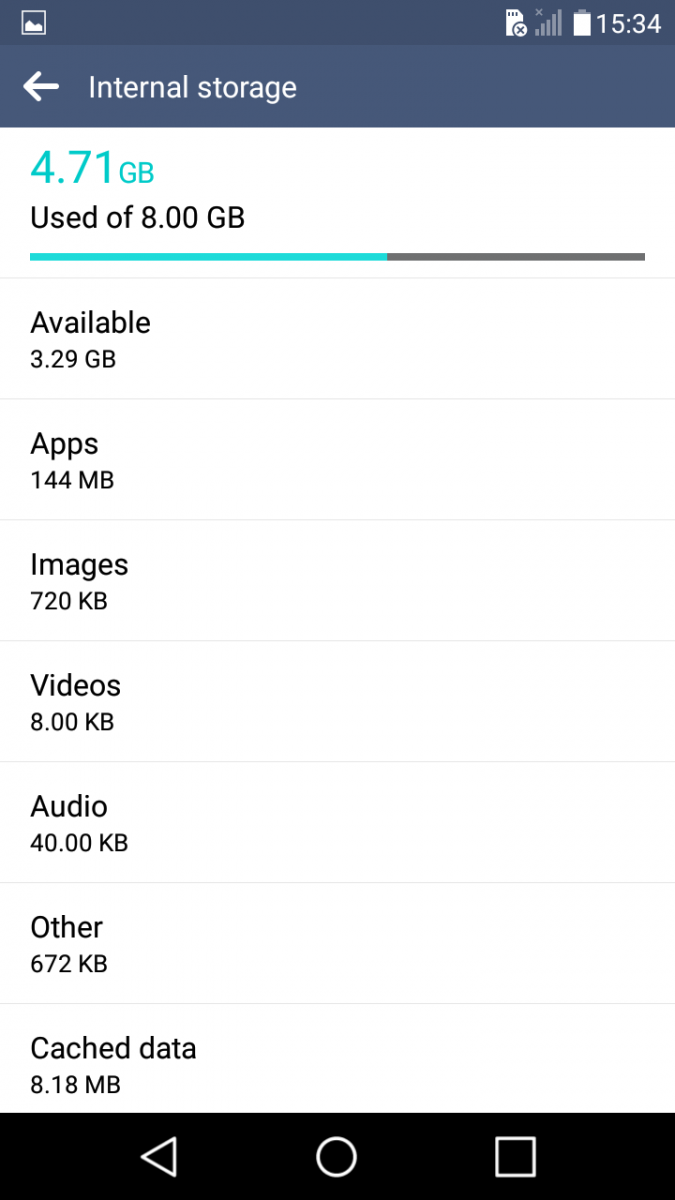This screenshot has width=675, height=1200.
Task: Tap the system home button
Action: pos(337,1157)
